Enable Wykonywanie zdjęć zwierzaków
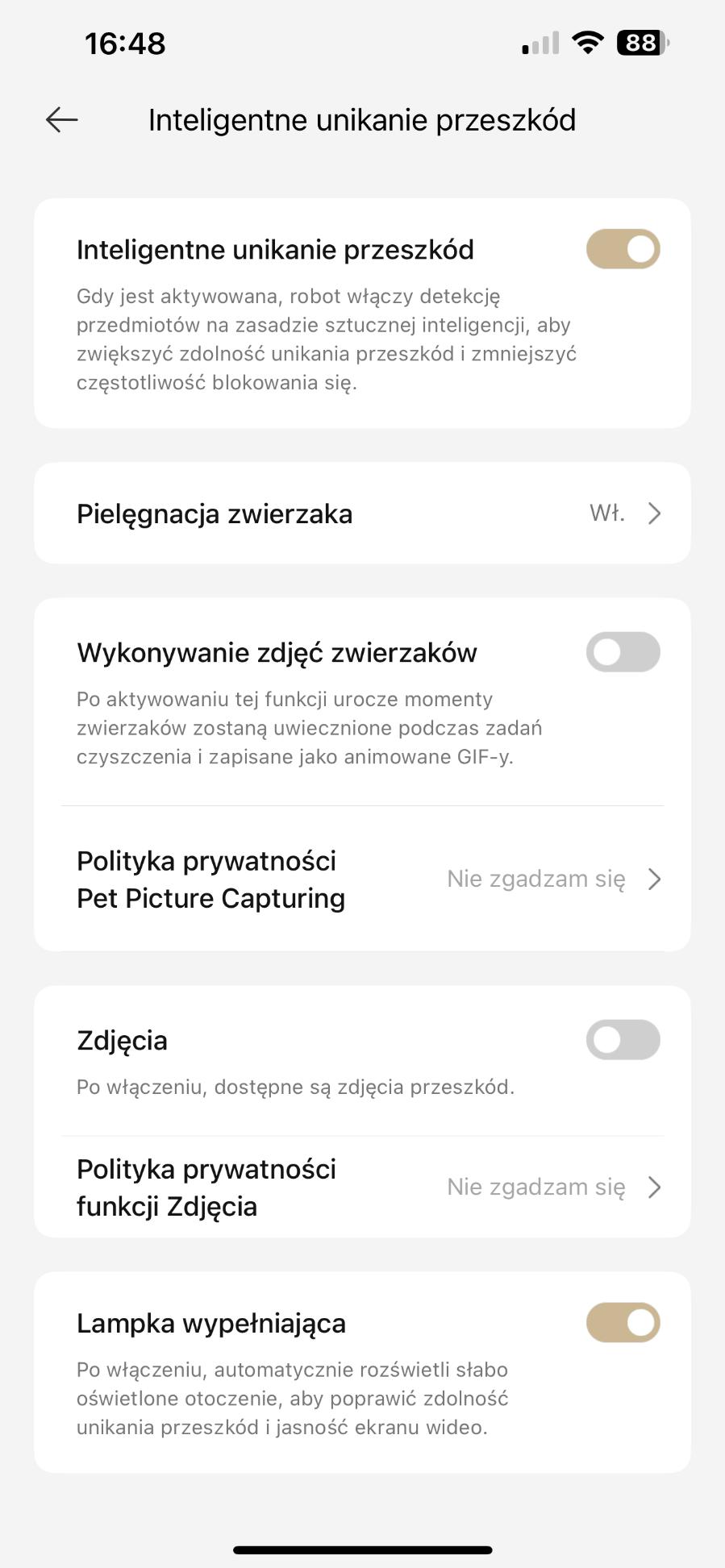The height and width of the screenshot is (1568, 725). point(623,652)
